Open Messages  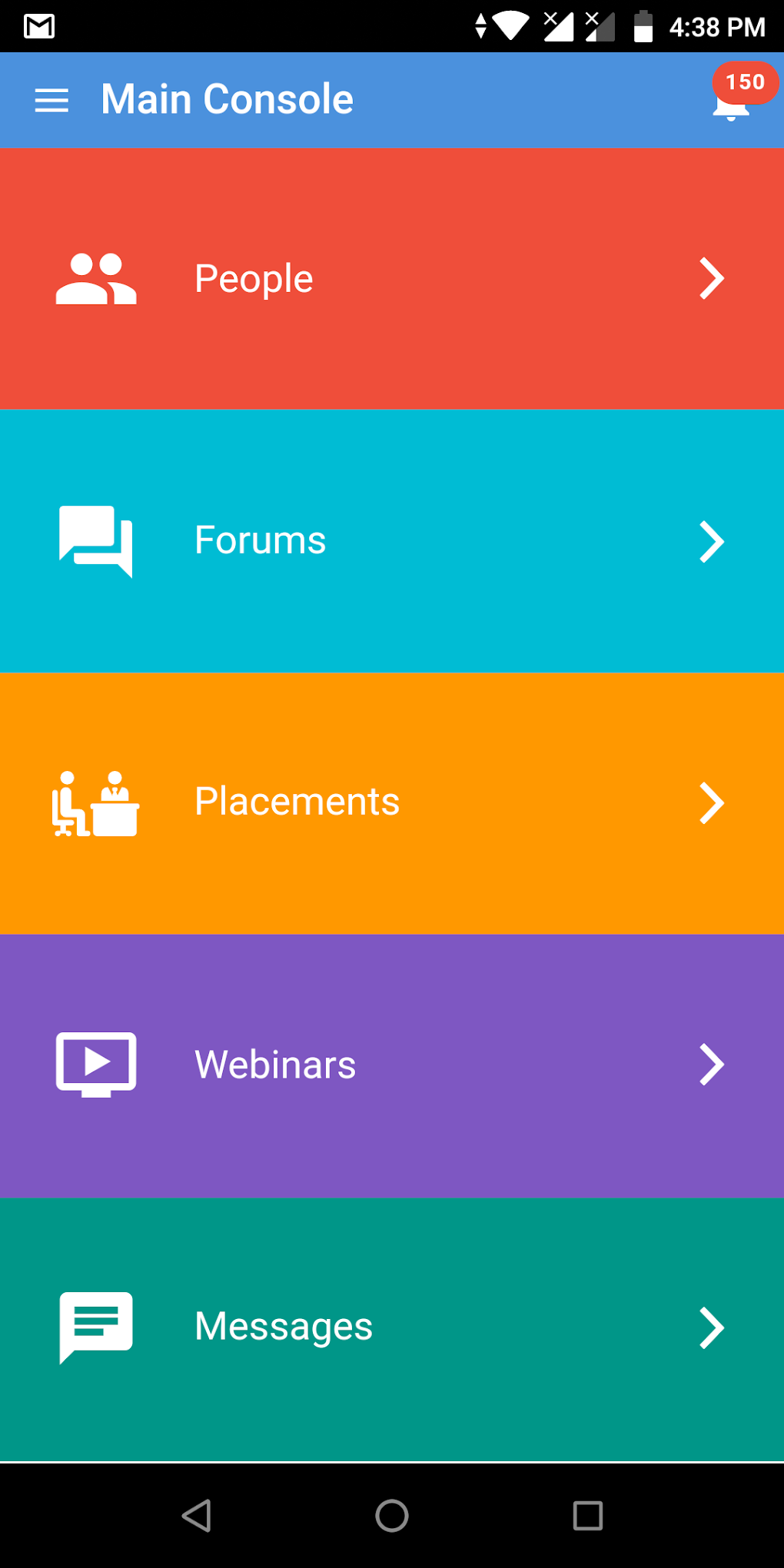[x=392, y=1327]
